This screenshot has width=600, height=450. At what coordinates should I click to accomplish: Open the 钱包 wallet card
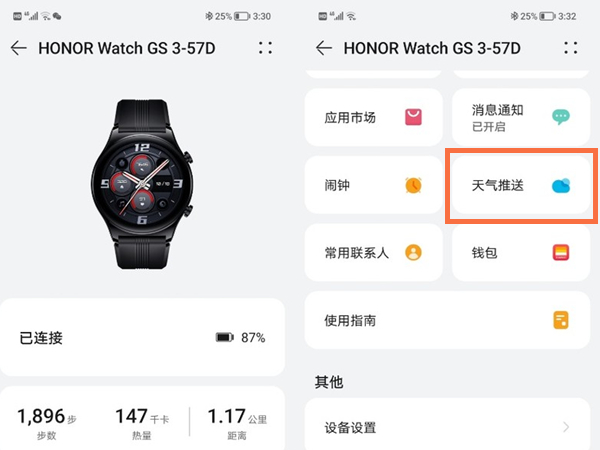point(520,253)
